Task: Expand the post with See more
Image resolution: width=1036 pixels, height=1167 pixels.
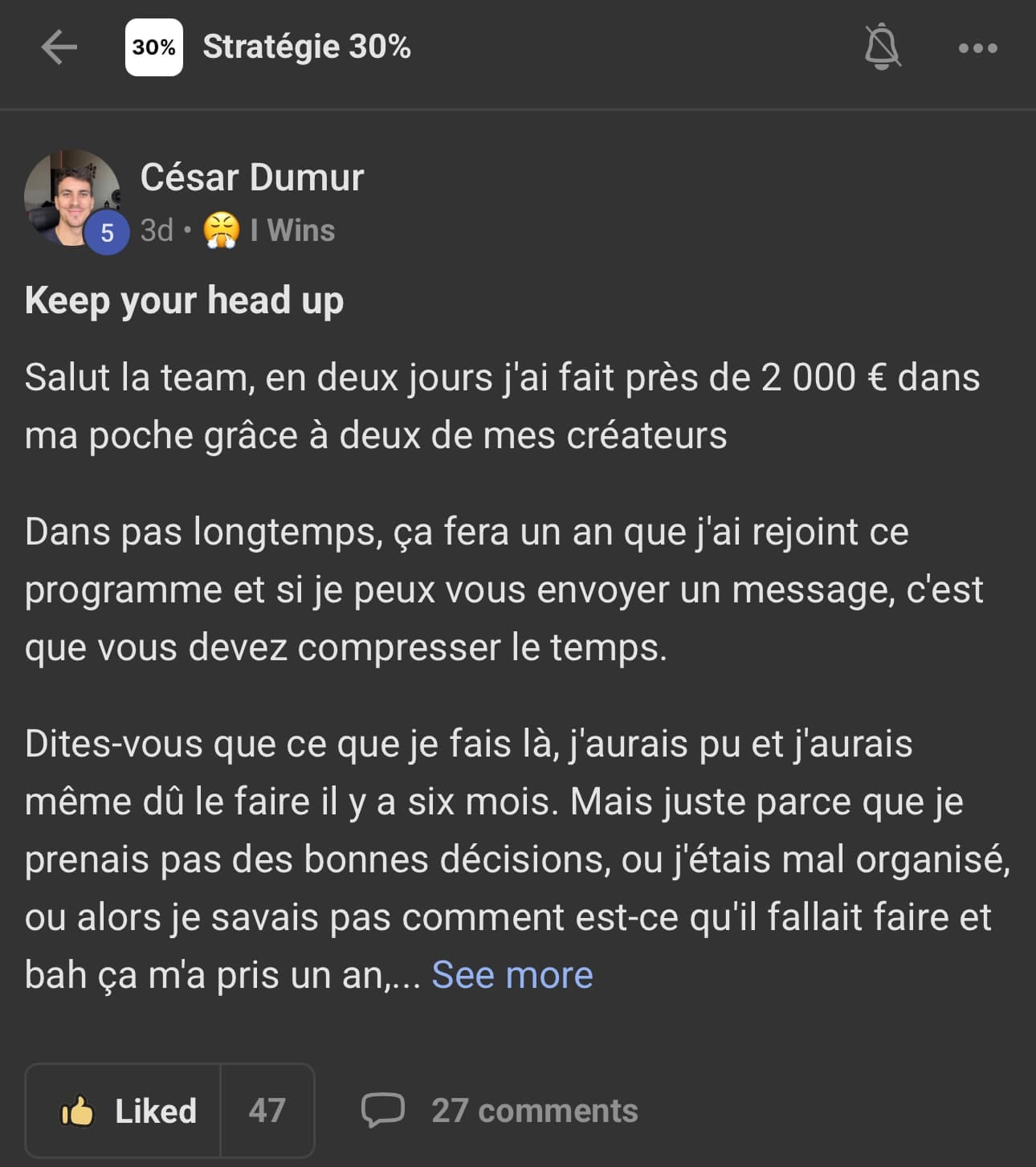Action: pyautogui.click(x=512, y=975)
